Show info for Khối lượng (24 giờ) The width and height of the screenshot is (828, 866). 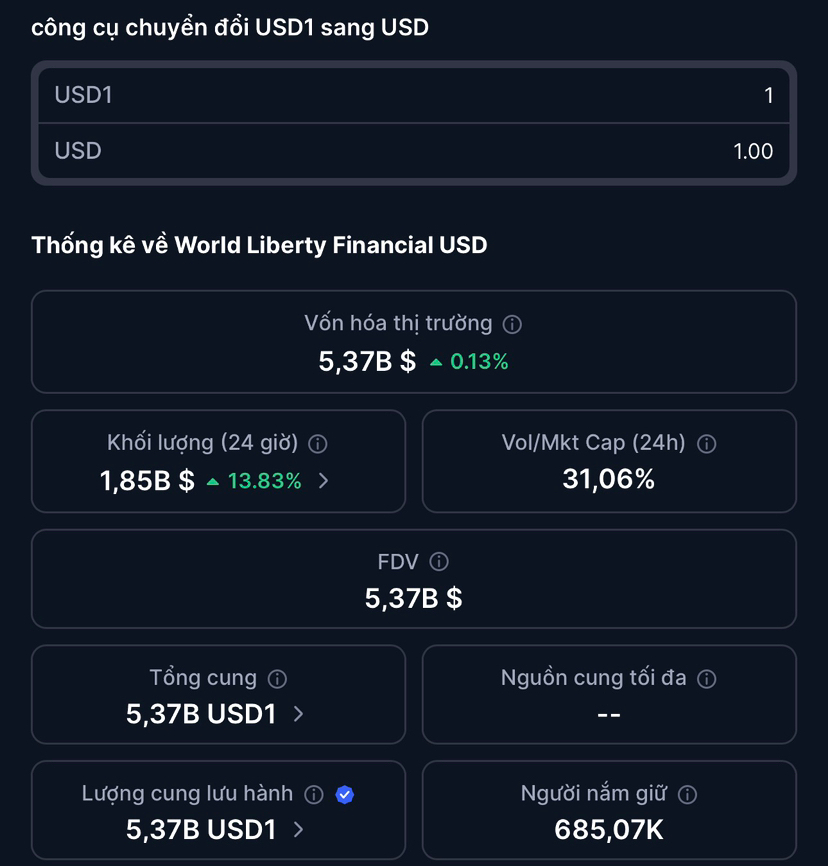(x=318, y=444)
